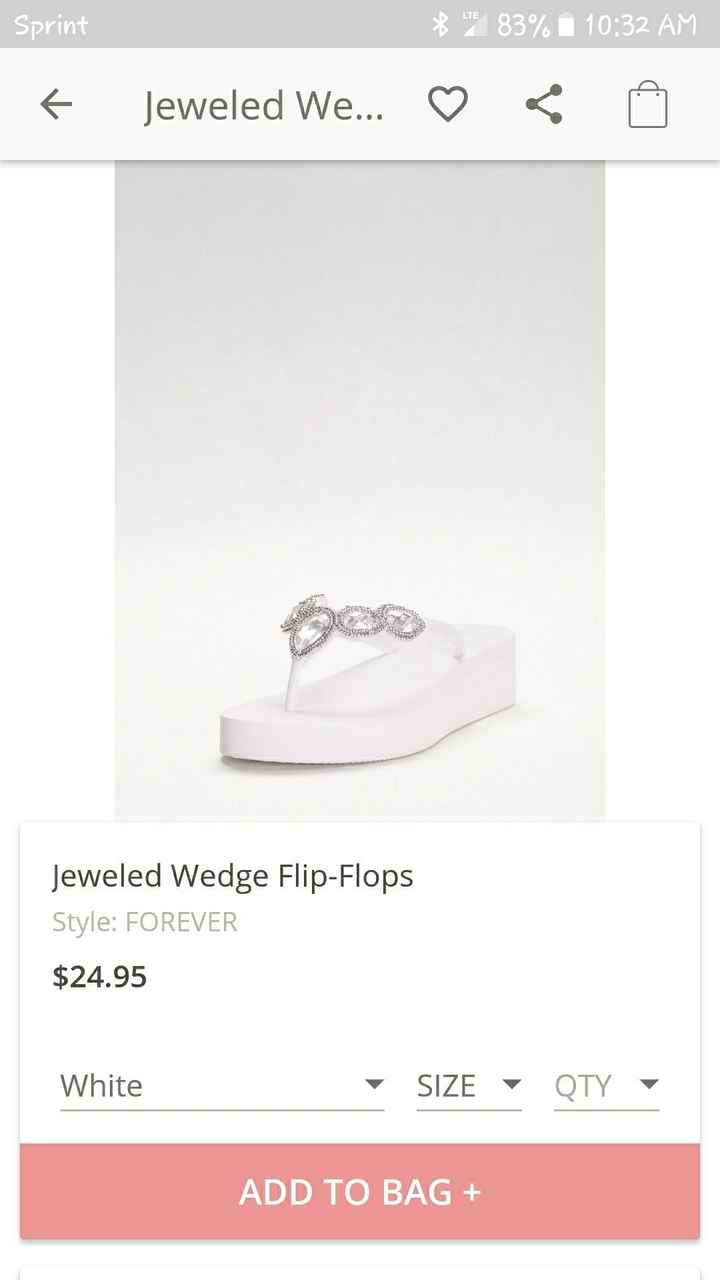The height and width of the screenshot is (1280, 720).
Task: Open the QTY quantity dropdown
Action: [x=604, y=1086]
